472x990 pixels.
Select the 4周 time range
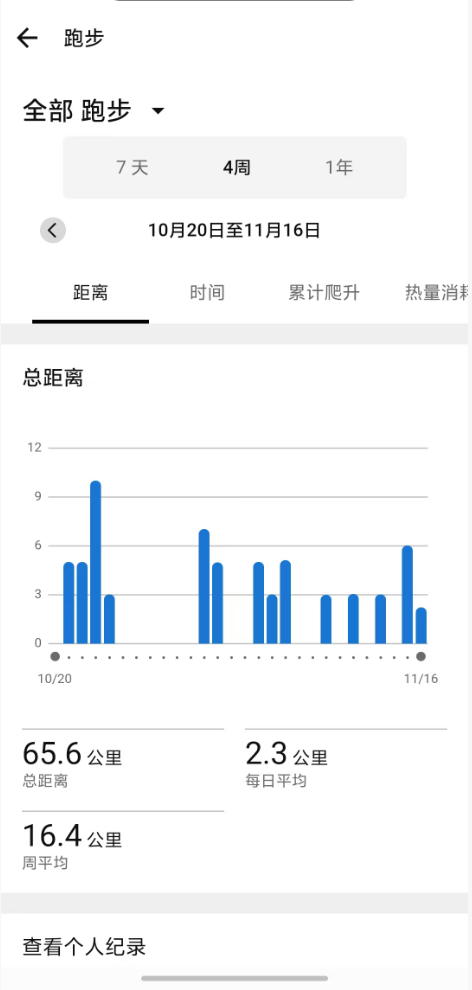coord(236,167)
